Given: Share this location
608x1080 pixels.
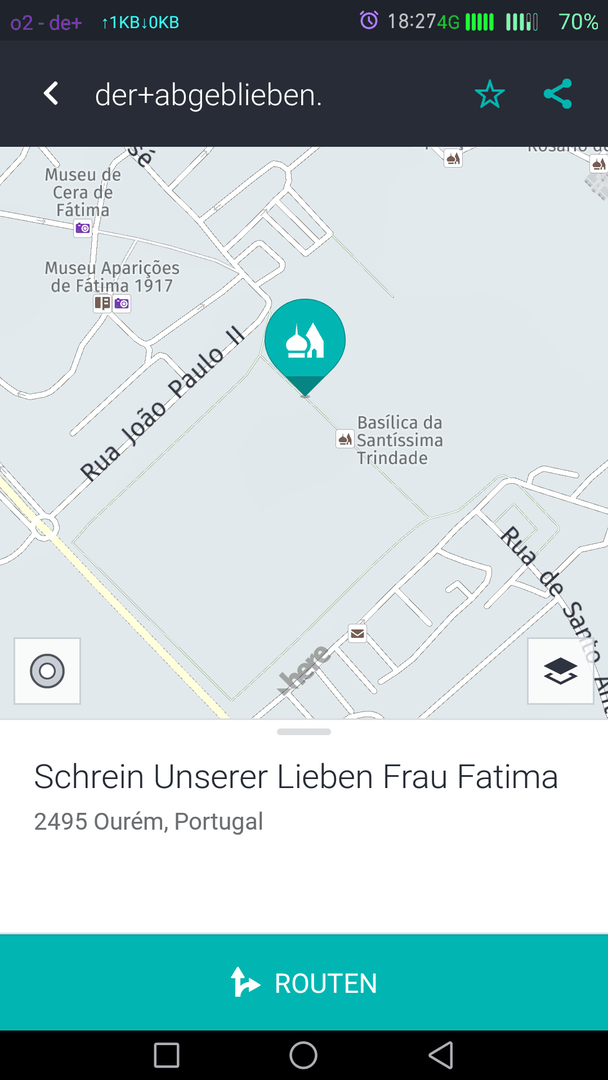Looking at the screenshot, I should coord(558,95).
